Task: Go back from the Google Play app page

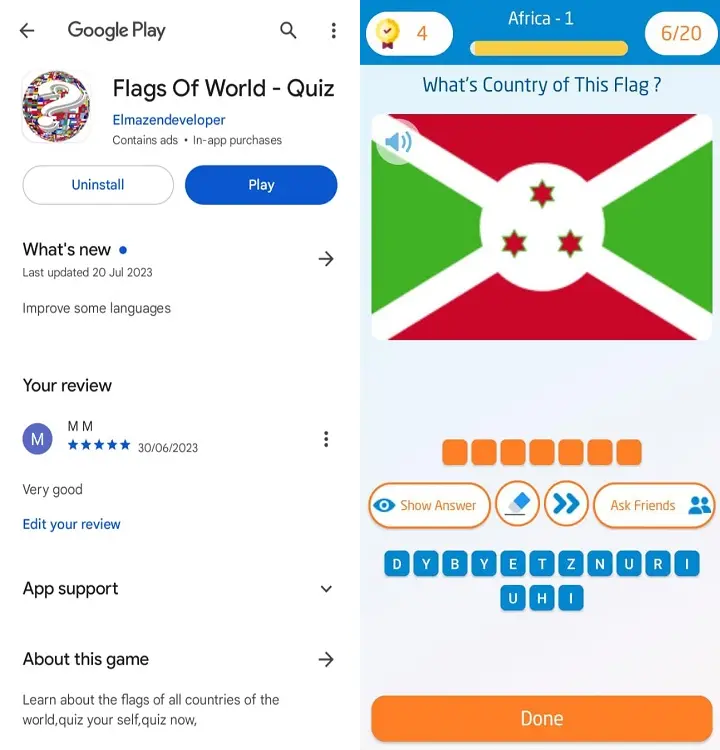Action: (x=27, y=30)
